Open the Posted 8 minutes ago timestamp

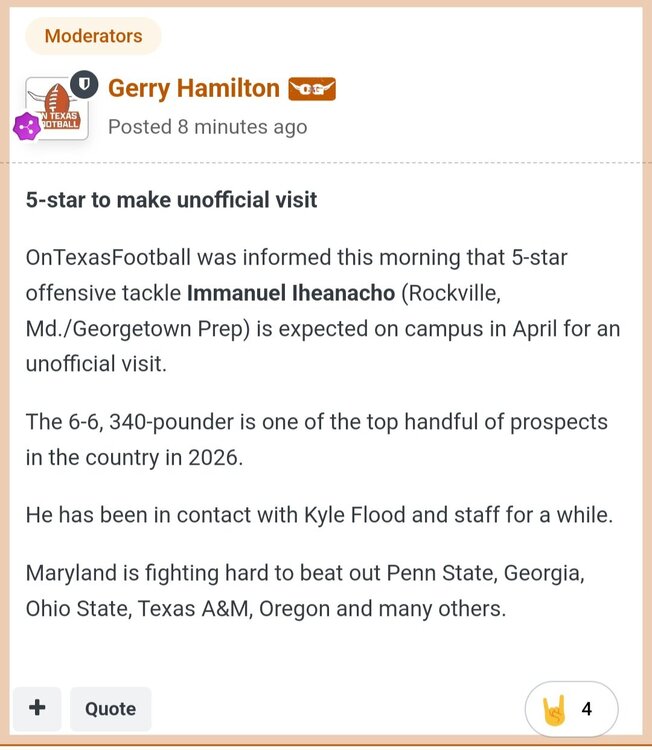pos(207,127)
